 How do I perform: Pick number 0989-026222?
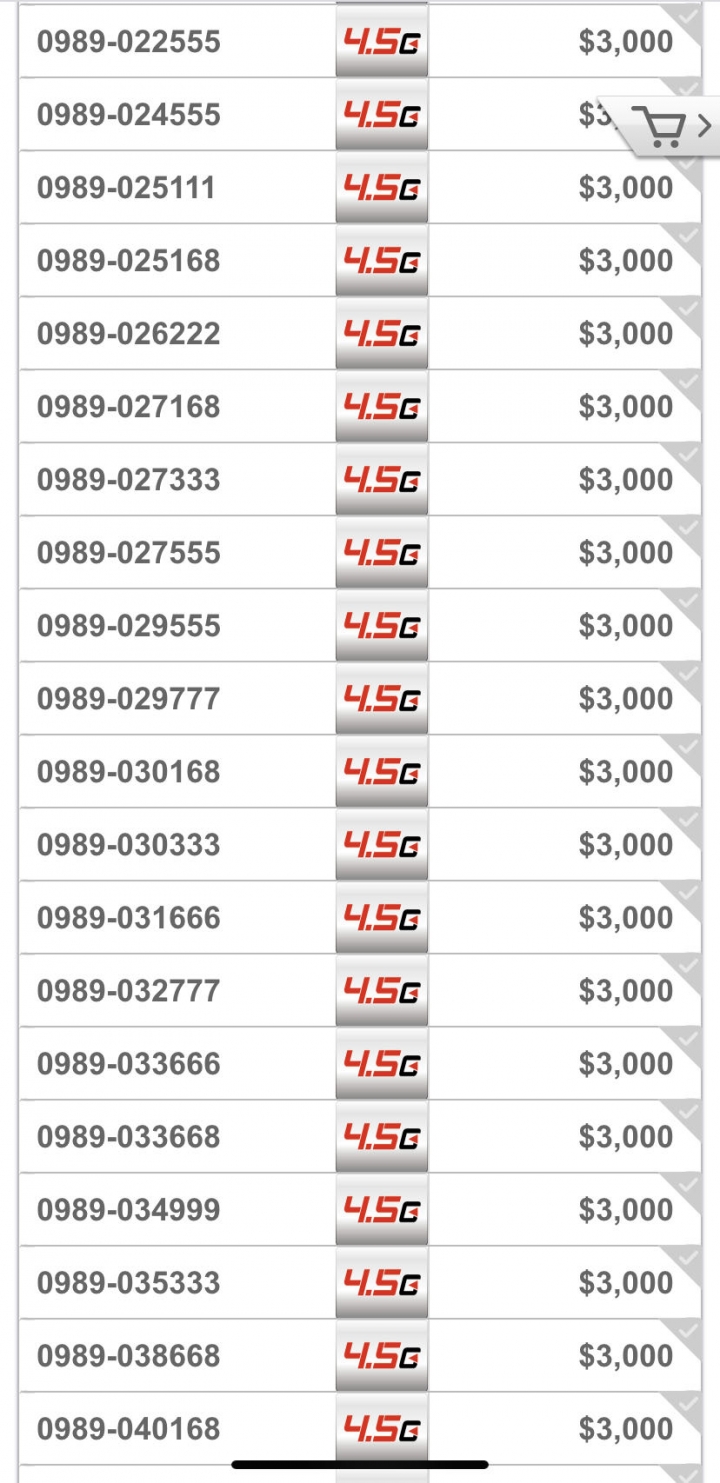click(360, 333)
